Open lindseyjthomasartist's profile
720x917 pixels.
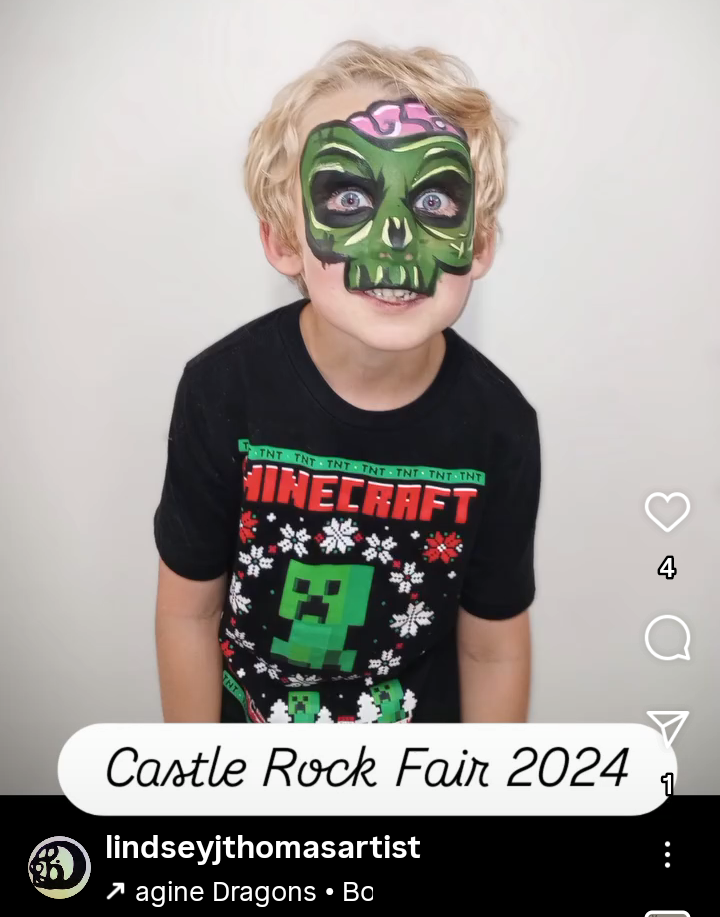click(x=262, y=848)
